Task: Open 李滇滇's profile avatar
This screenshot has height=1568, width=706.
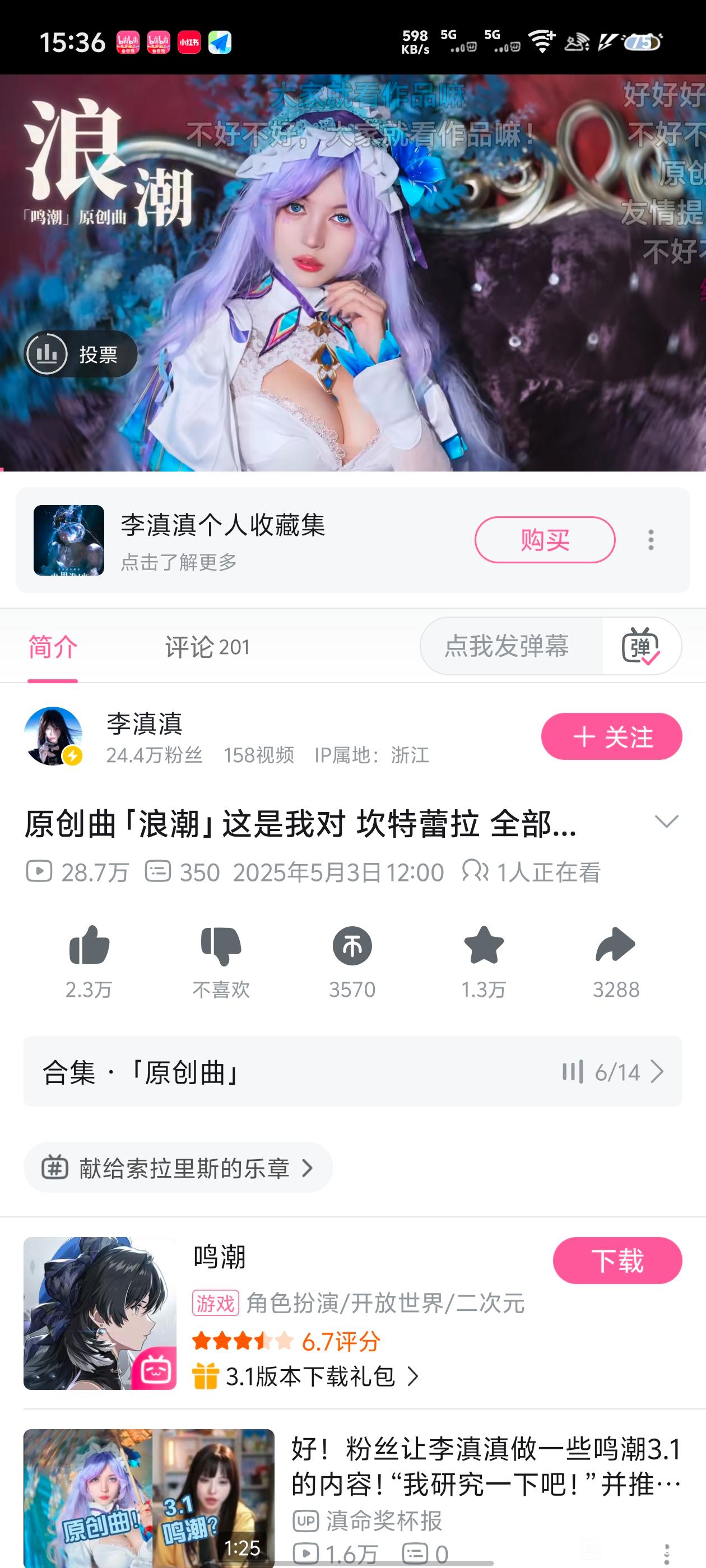Action: click(x=54, y=736)
